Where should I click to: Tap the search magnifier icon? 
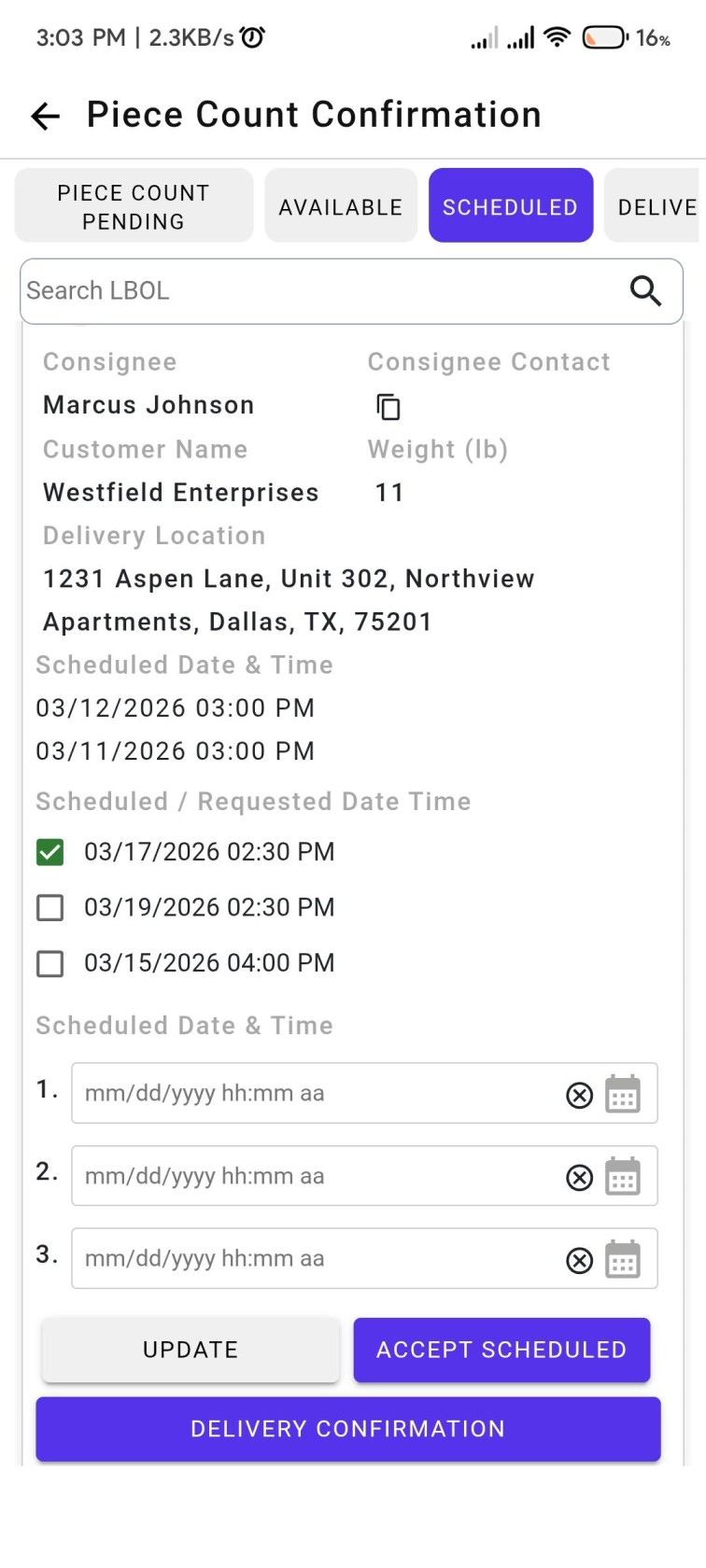click(645, 291)
